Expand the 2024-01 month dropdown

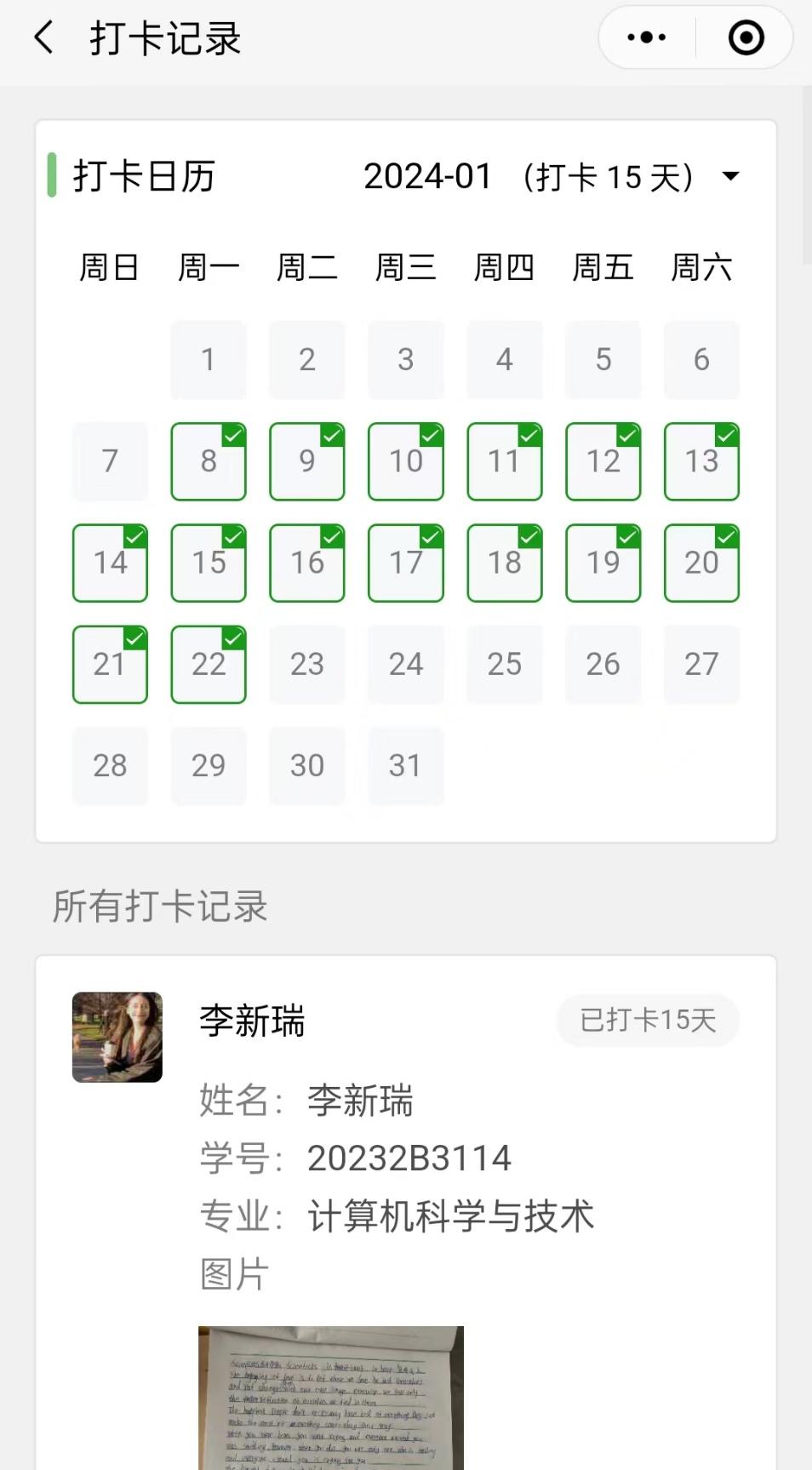pyautogui.click(x=729, y=176)
